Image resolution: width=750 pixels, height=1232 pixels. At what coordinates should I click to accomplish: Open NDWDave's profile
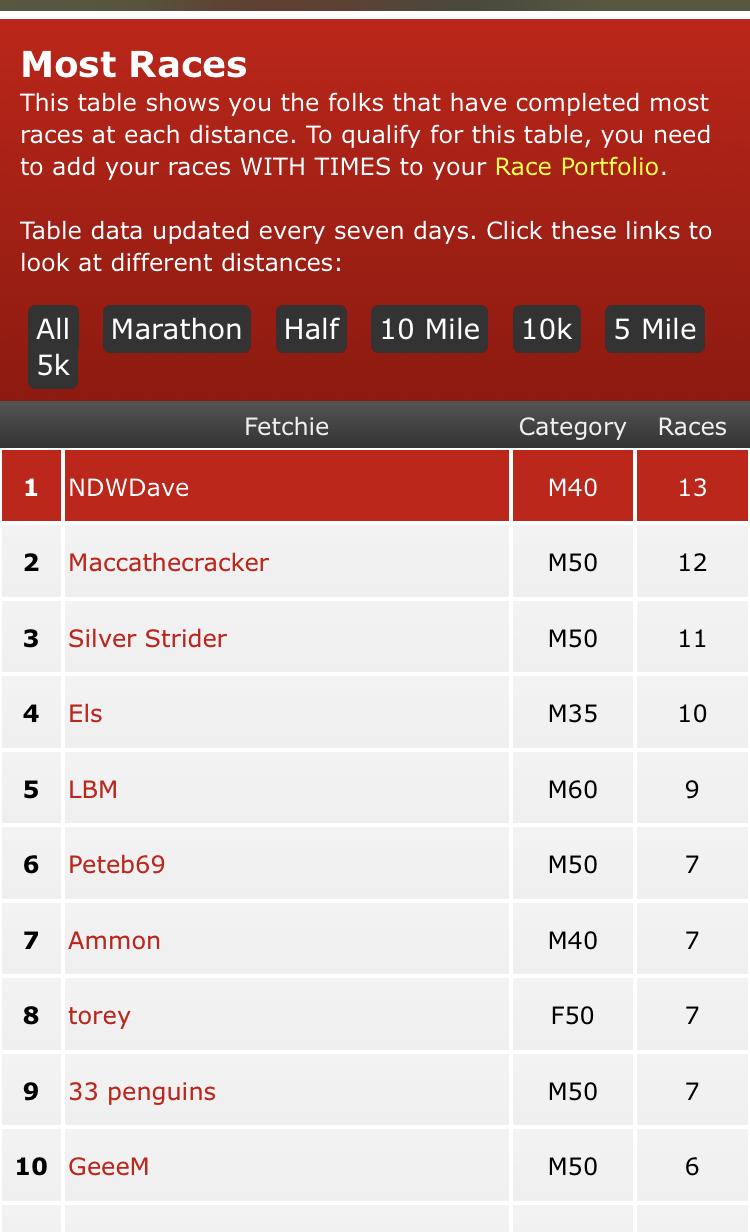click(128, 487)
